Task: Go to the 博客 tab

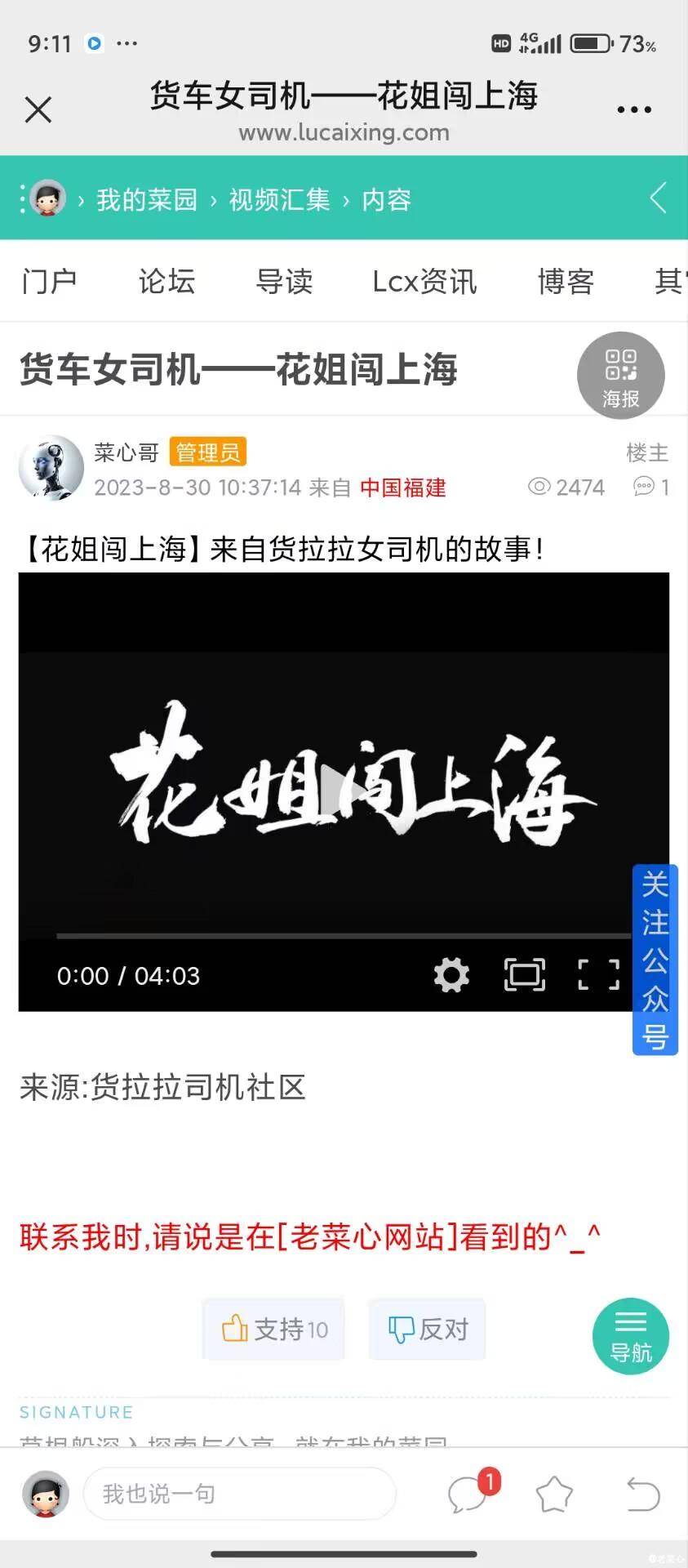Action: [x=566, y=282]
